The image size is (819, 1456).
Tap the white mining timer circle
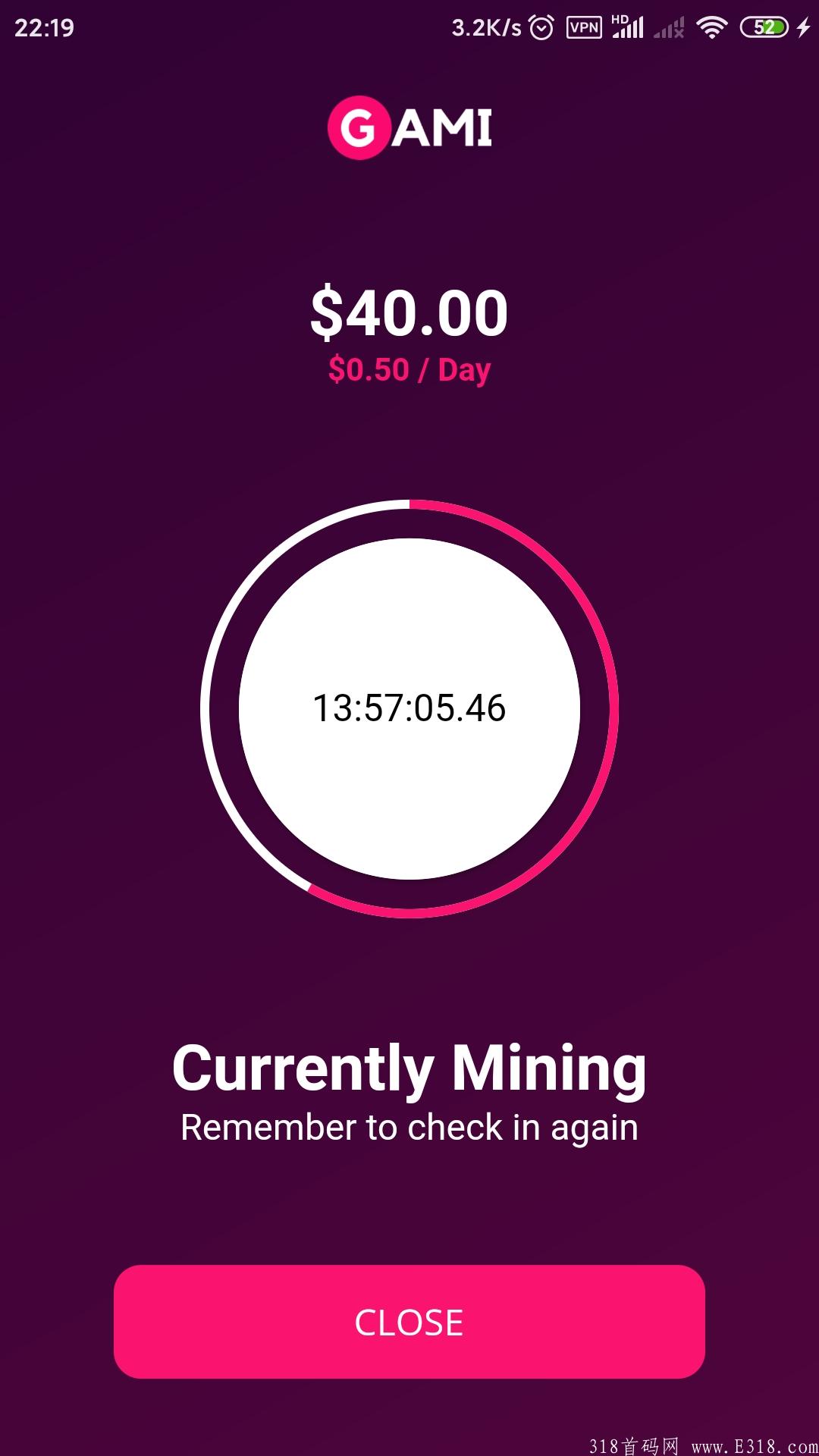point(409,709)
